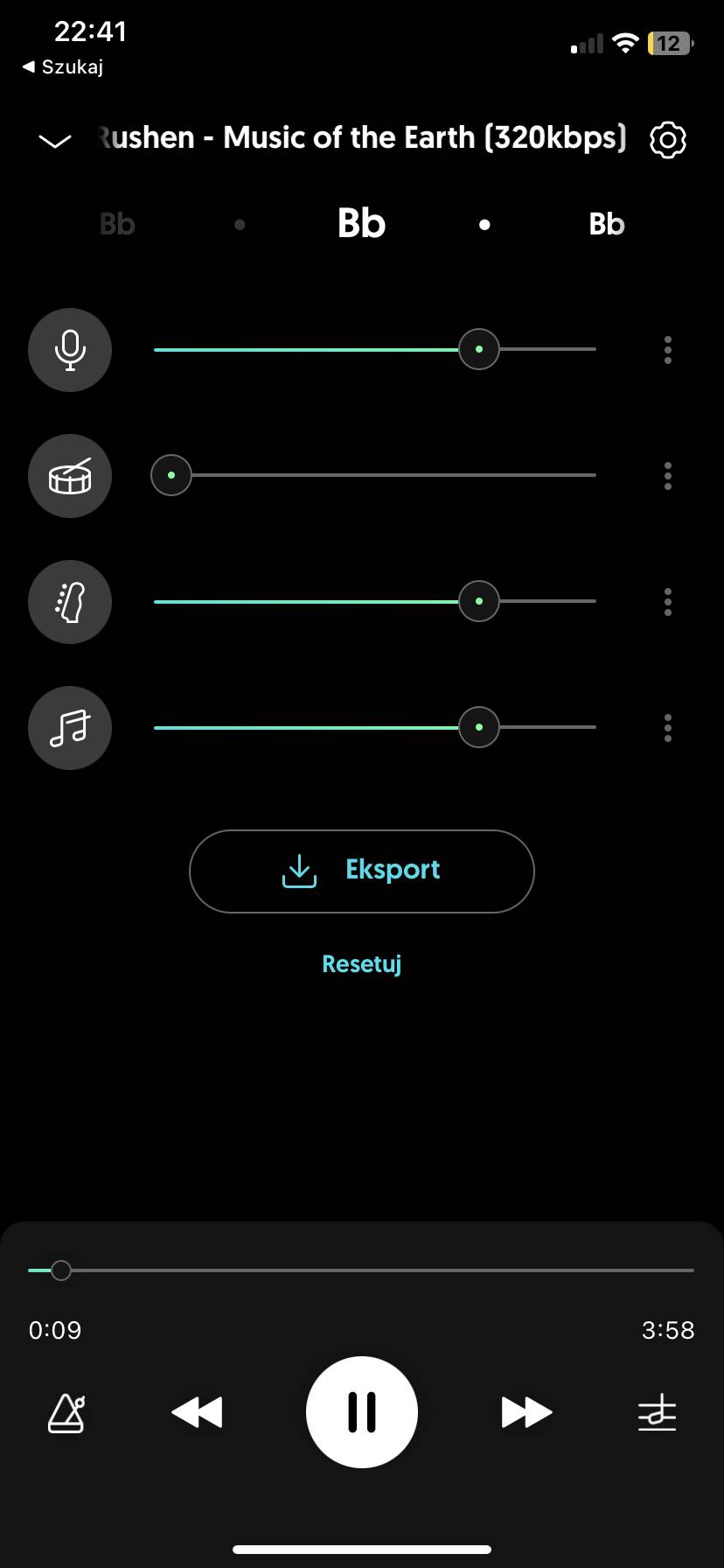The height and width of the screenshot is (1568, 724).
Task: Tap the Eksport button
Action: (362, 871)
